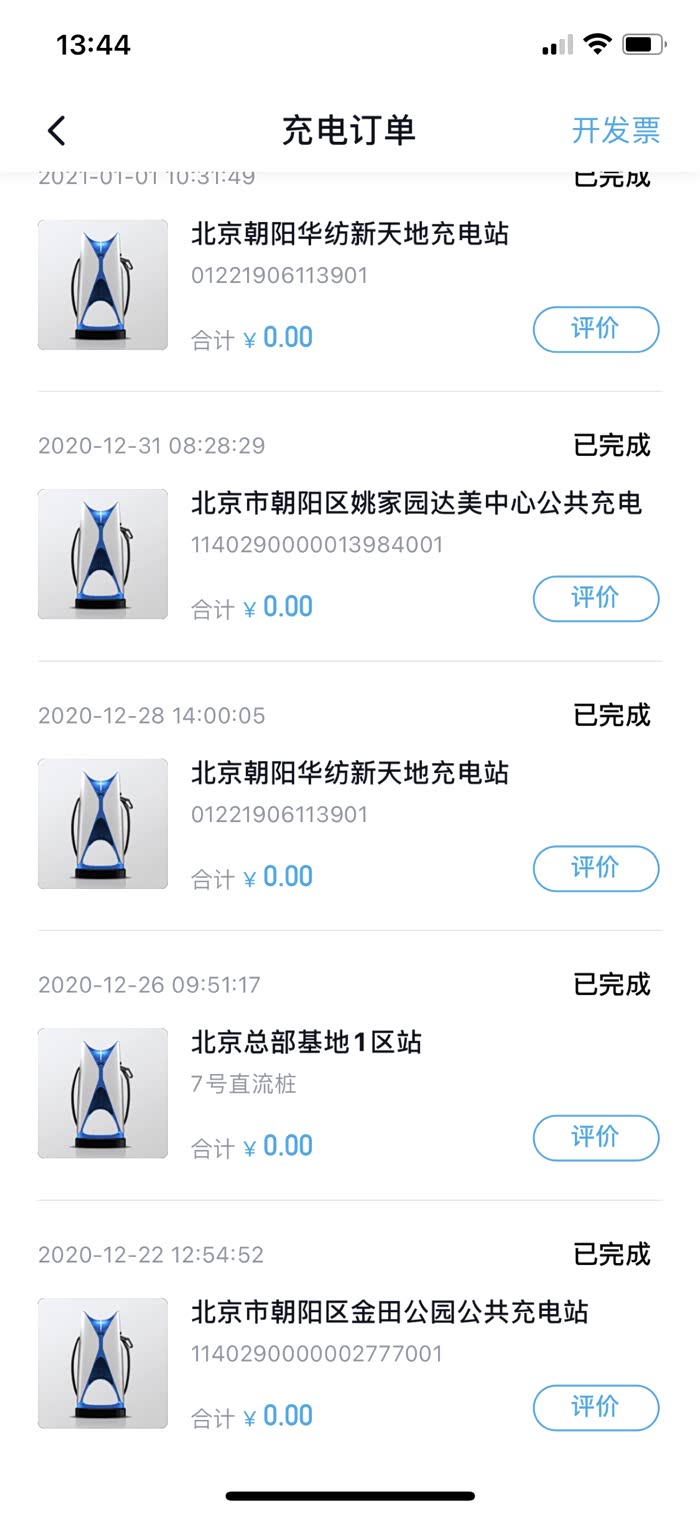Open 北京市朝阳区金田公园公共充电站 order
700x1515 pixels.
coord(389,1312)
